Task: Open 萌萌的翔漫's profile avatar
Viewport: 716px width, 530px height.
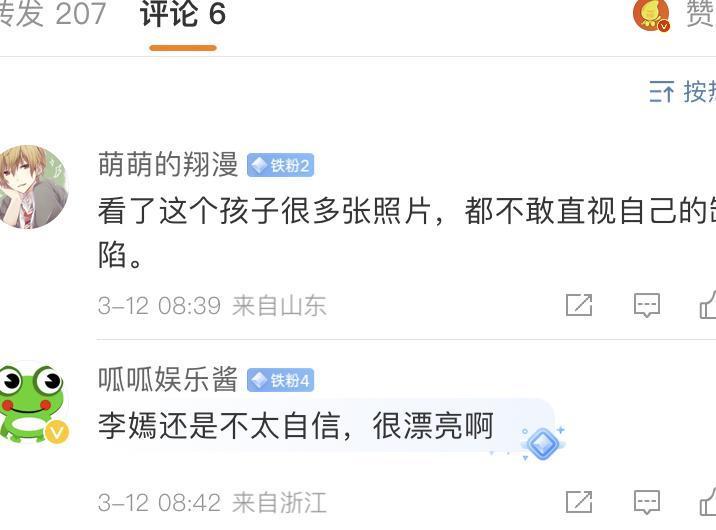Action: 33,186
